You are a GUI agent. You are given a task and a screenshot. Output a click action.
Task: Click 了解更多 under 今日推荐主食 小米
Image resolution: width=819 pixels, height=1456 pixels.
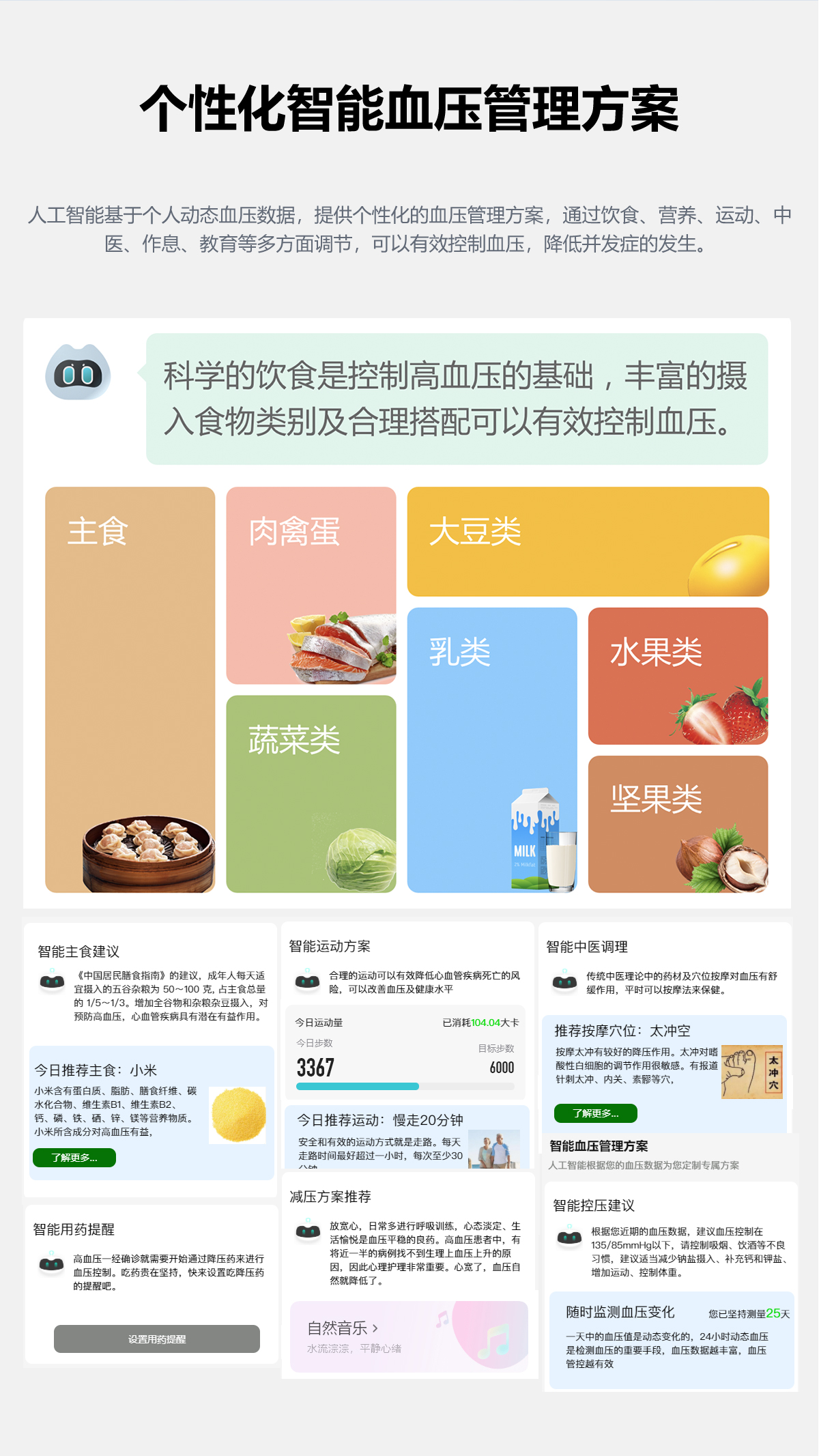(74, 1158)
